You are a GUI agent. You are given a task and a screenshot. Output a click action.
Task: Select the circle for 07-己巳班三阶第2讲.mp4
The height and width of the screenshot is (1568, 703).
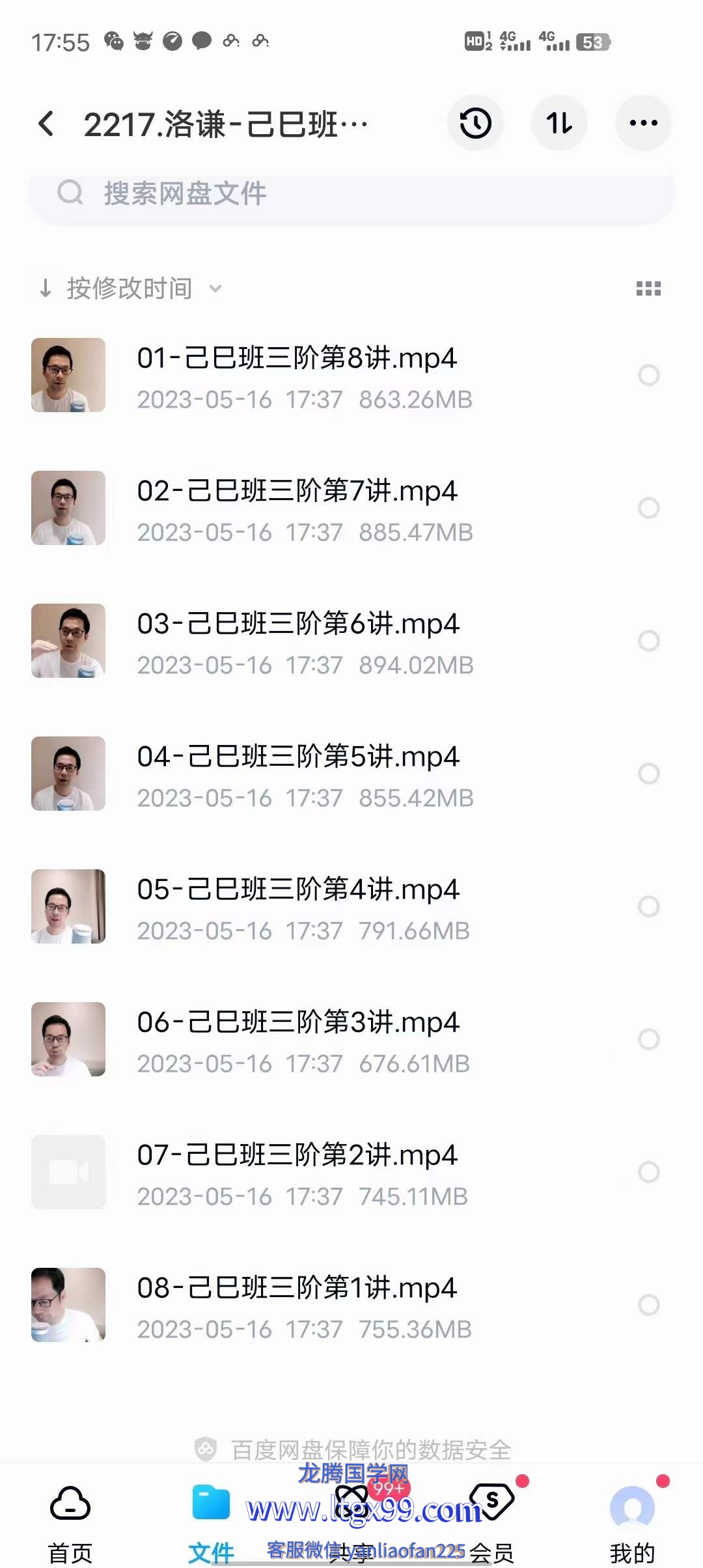pyautogui.click(x=649, y=1172)
